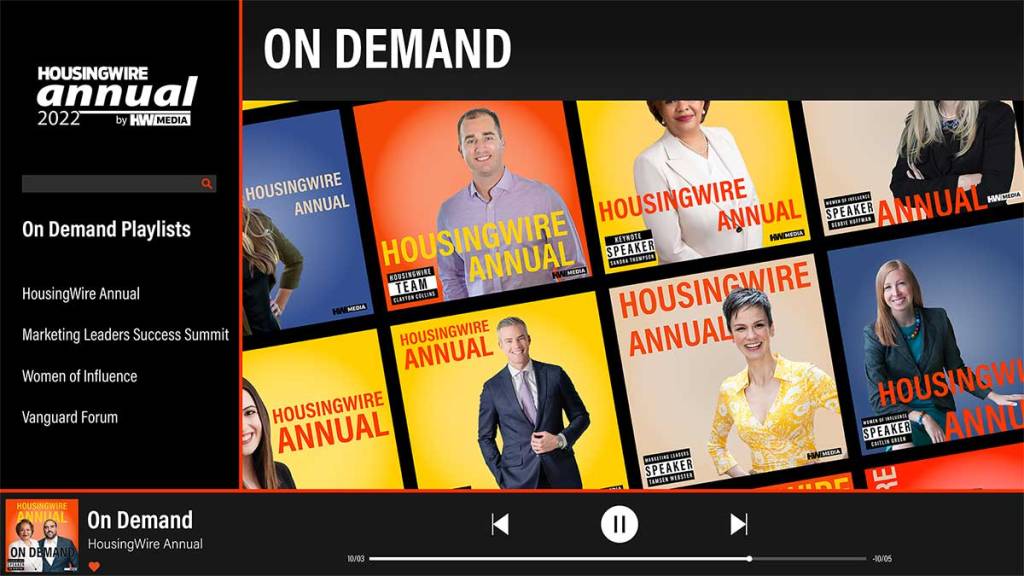
Task: Tap the search field in the sidebar
Action: (x=110, y=184)
